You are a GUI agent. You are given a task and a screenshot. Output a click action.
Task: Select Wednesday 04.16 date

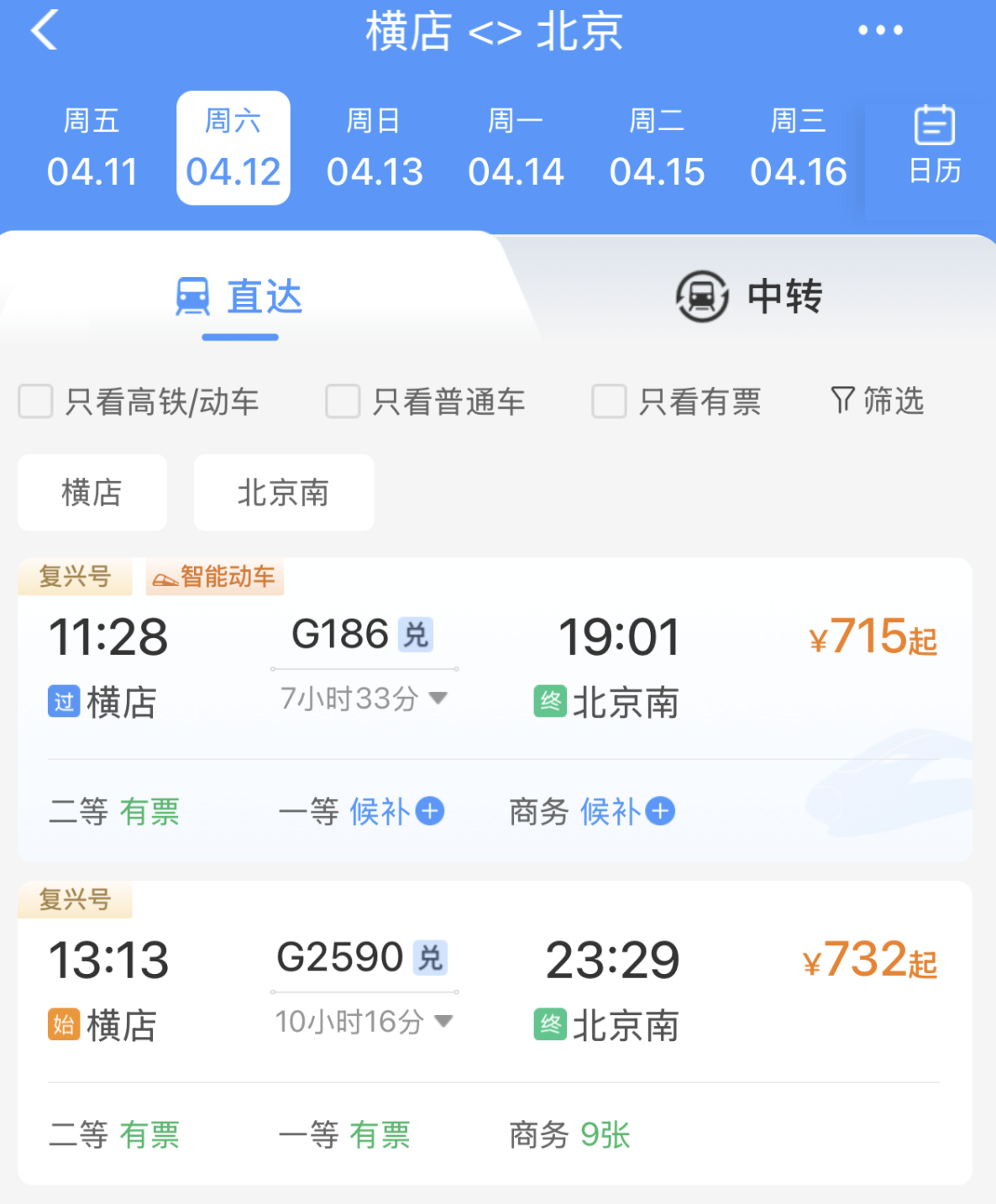pyautogui.click(x=798, y=149)
